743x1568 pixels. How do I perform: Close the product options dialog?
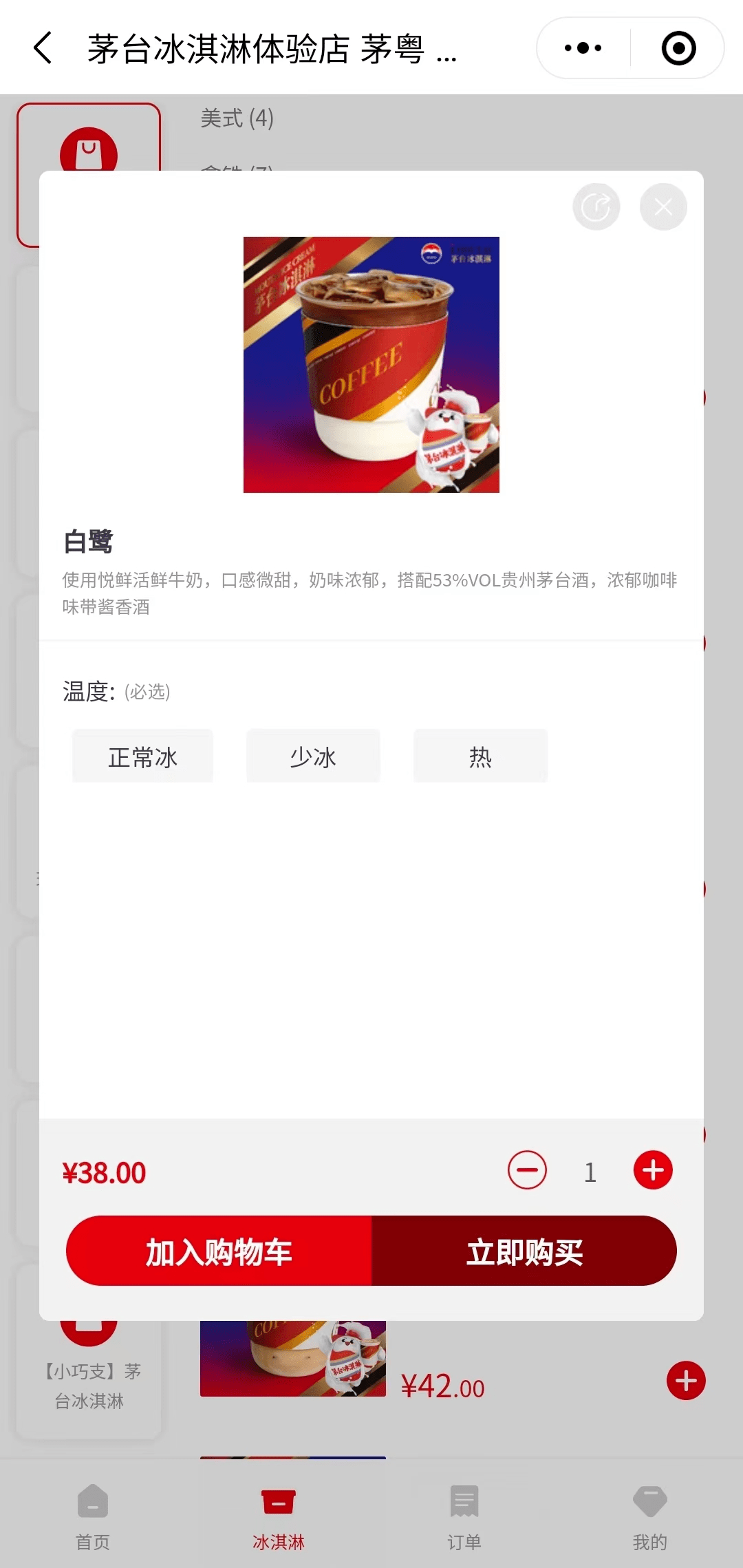point(663,206)
